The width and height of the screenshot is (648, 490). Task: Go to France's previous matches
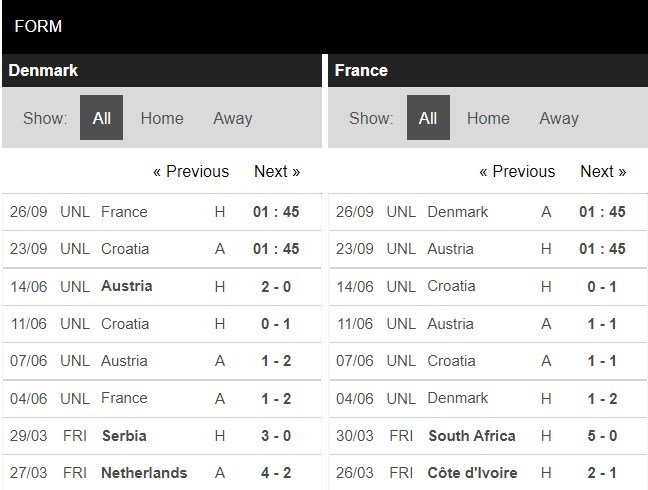[x=516, y=171]
